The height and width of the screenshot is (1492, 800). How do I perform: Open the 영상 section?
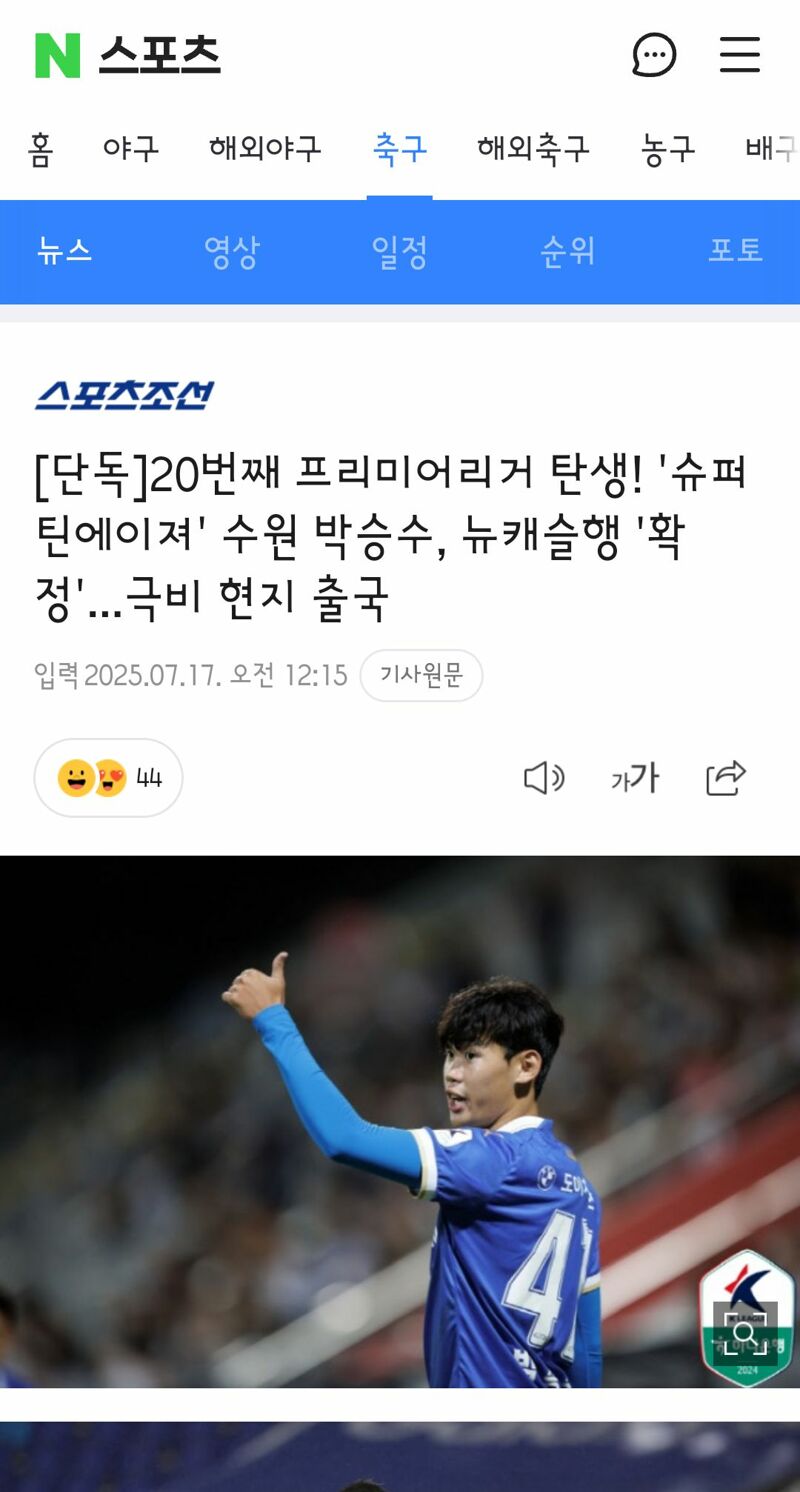tap(232, 251)
